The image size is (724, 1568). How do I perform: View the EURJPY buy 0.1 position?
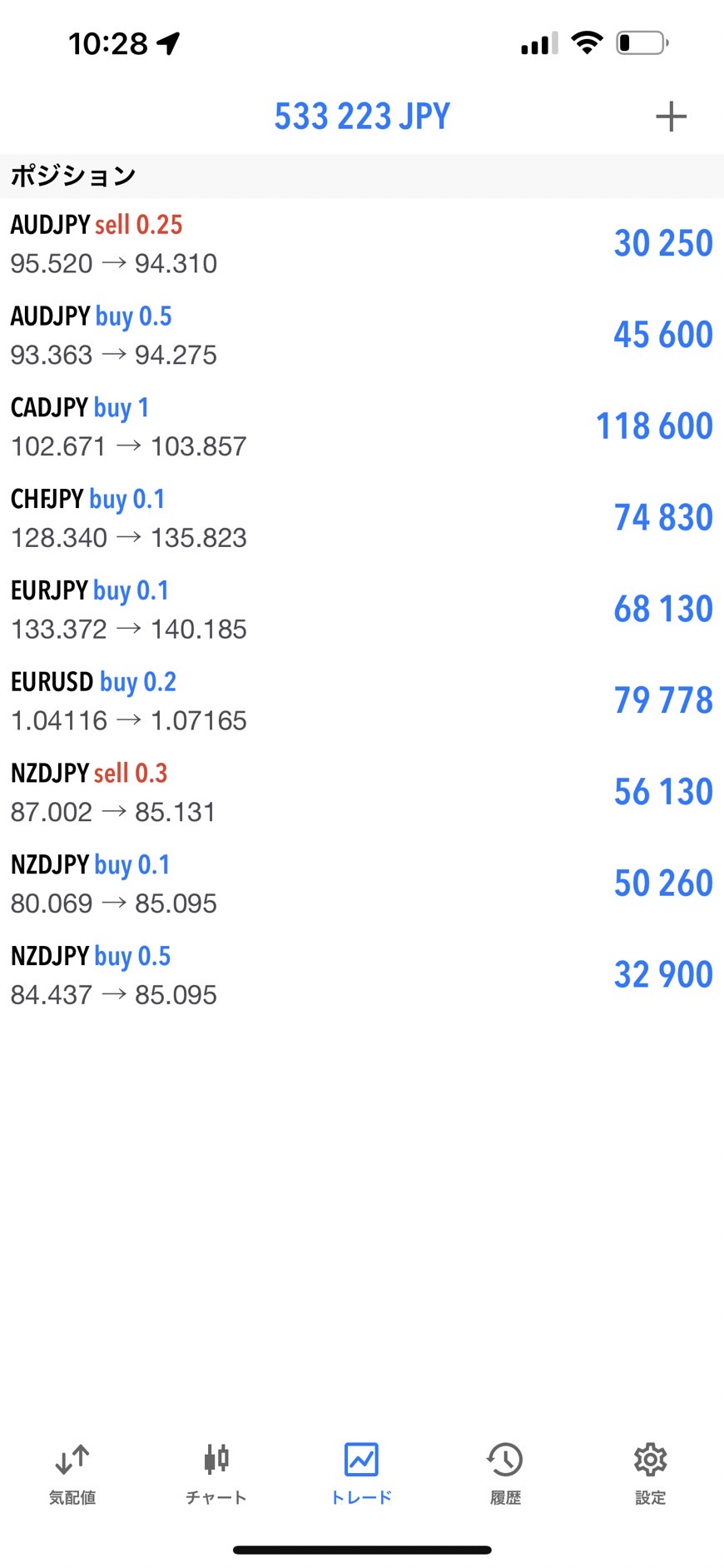(x=362, y=610)
